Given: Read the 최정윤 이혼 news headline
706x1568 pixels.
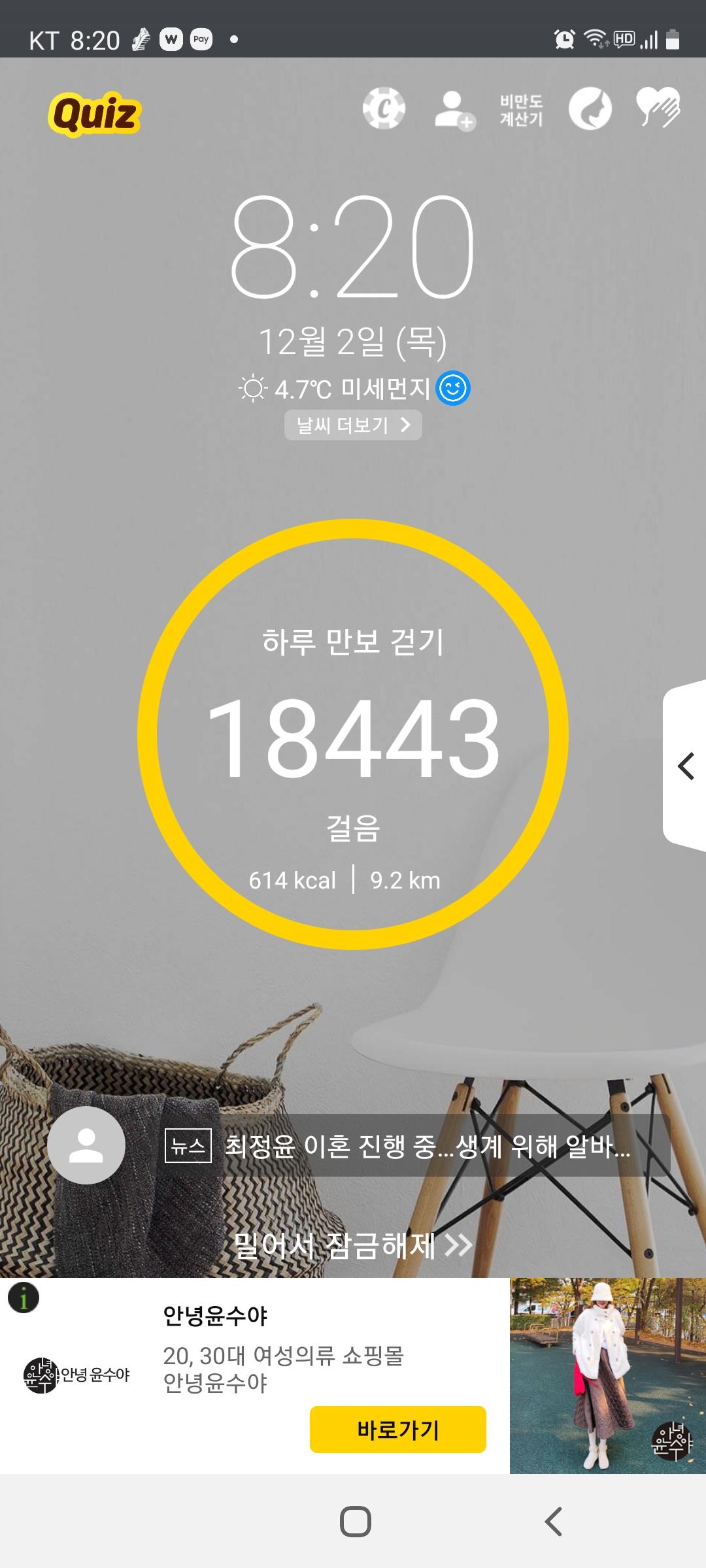Looking at the screenshot, I should click(428, 1146).
